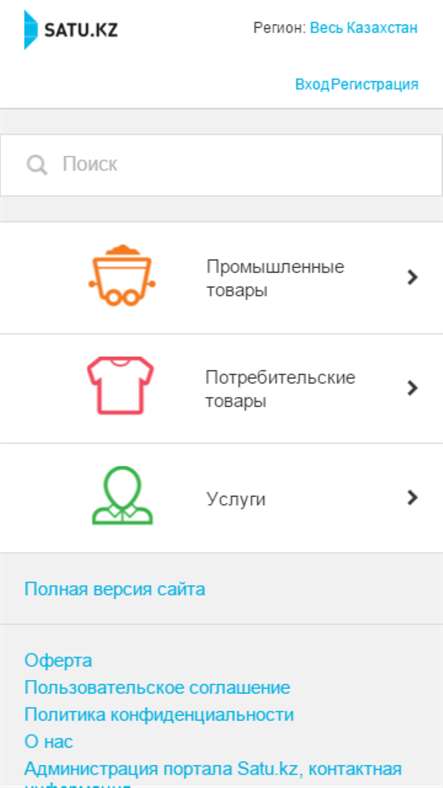Open Политика конфиденциальности
This screenshot has width=443, height=788.
159,714
